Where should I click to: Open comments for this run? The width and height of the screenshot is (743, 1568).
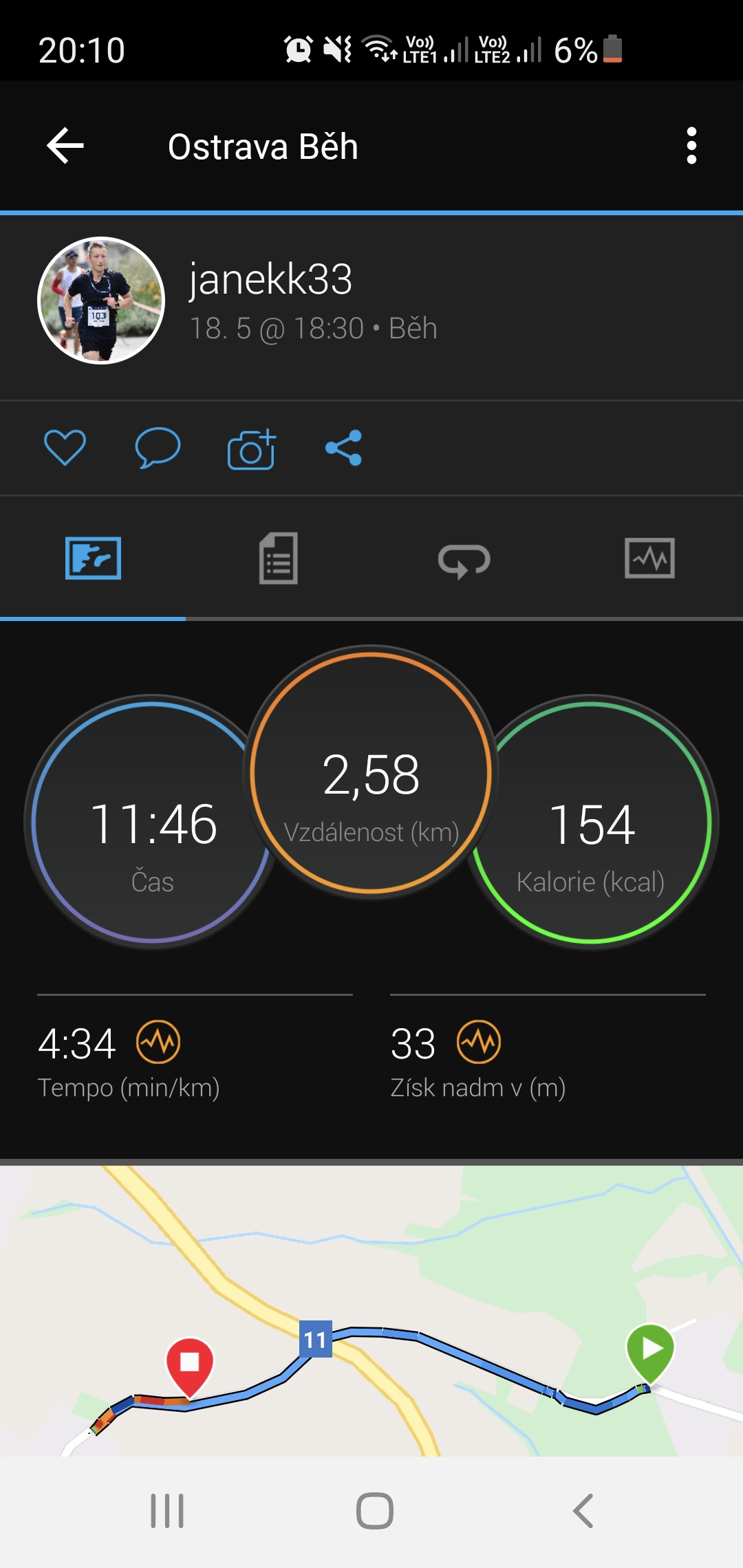pyautogui.click(x=158, y=448)
